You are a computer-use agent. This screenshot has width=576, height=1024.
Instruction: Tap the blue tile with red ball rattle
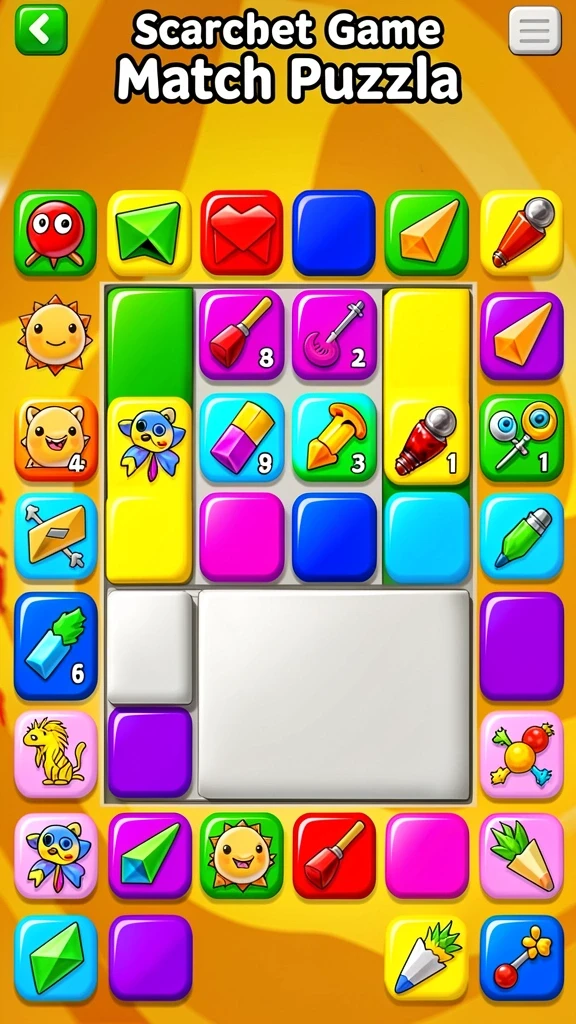522,958
